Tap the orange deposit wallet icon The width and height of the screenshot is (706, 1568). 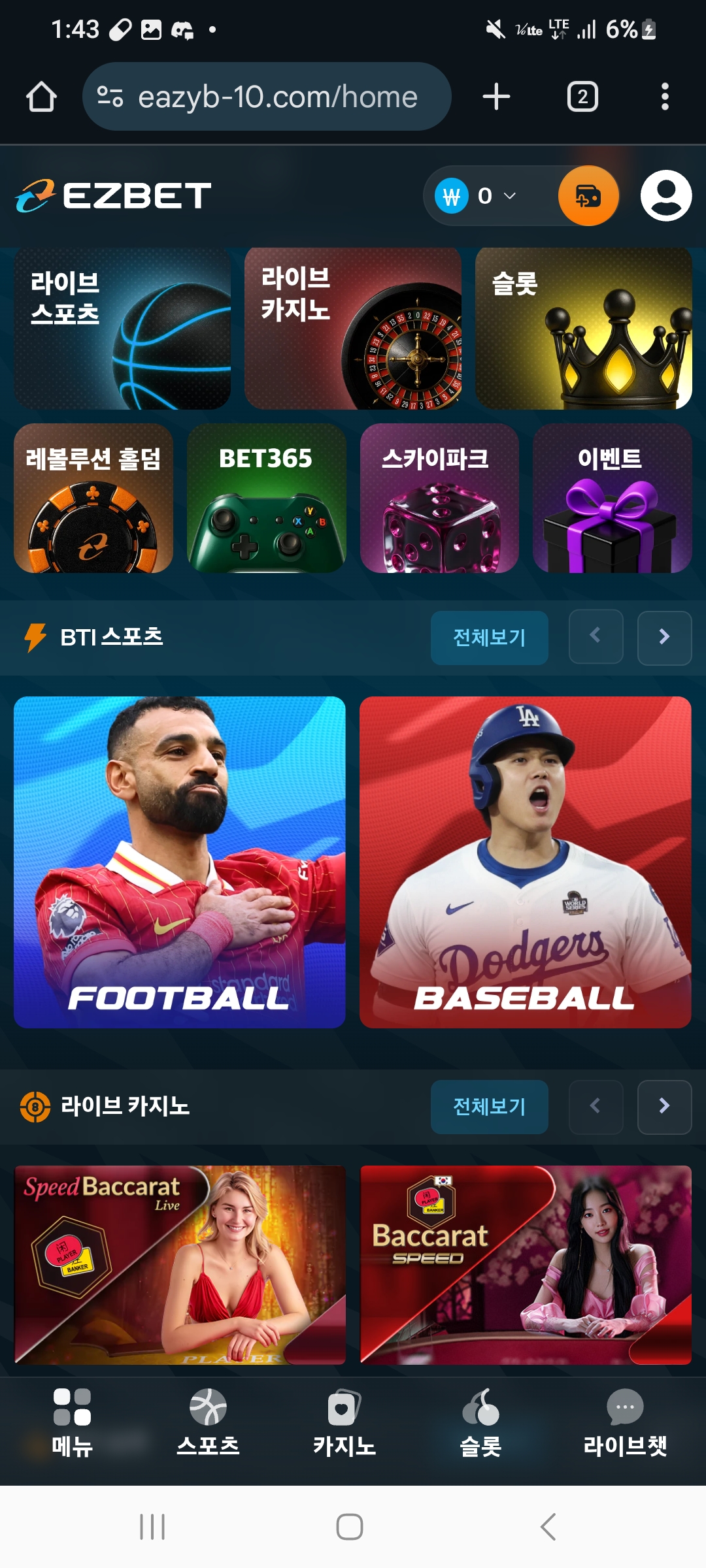click(587, 195)
